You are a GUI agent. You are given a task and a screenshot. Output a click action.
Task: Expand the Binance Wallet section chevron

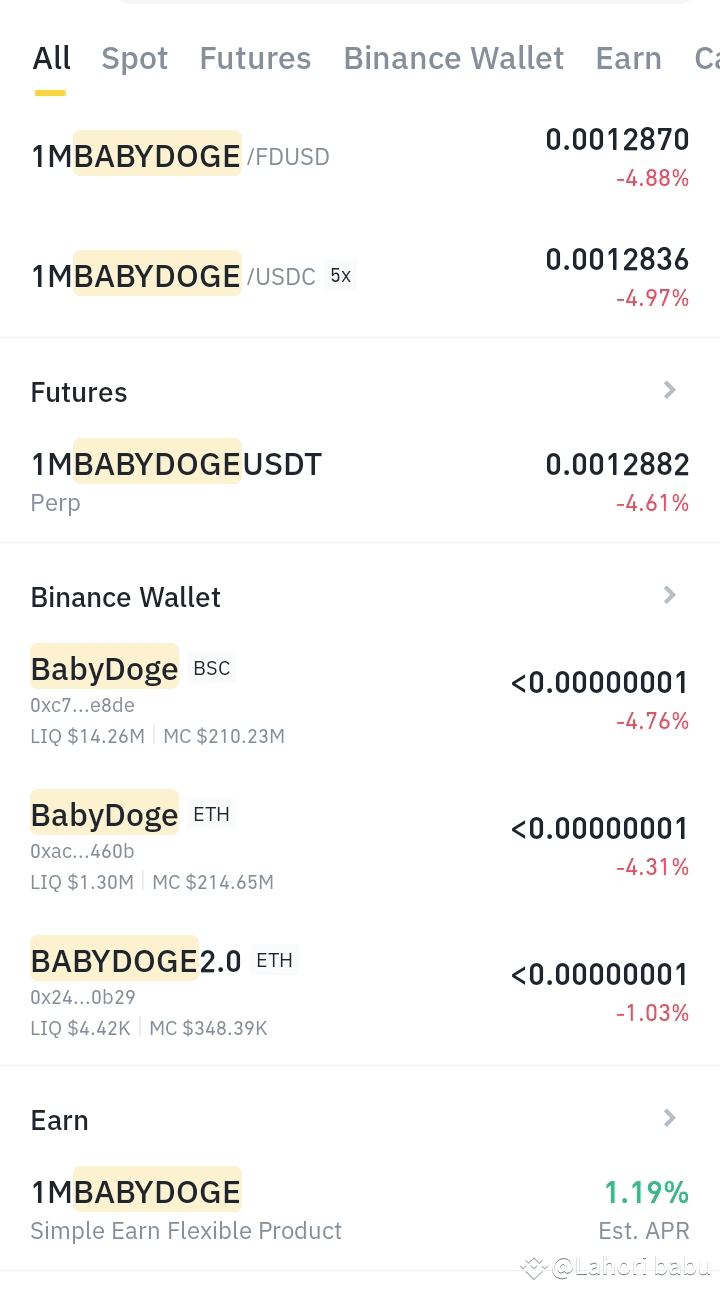[x=669, y=595]
